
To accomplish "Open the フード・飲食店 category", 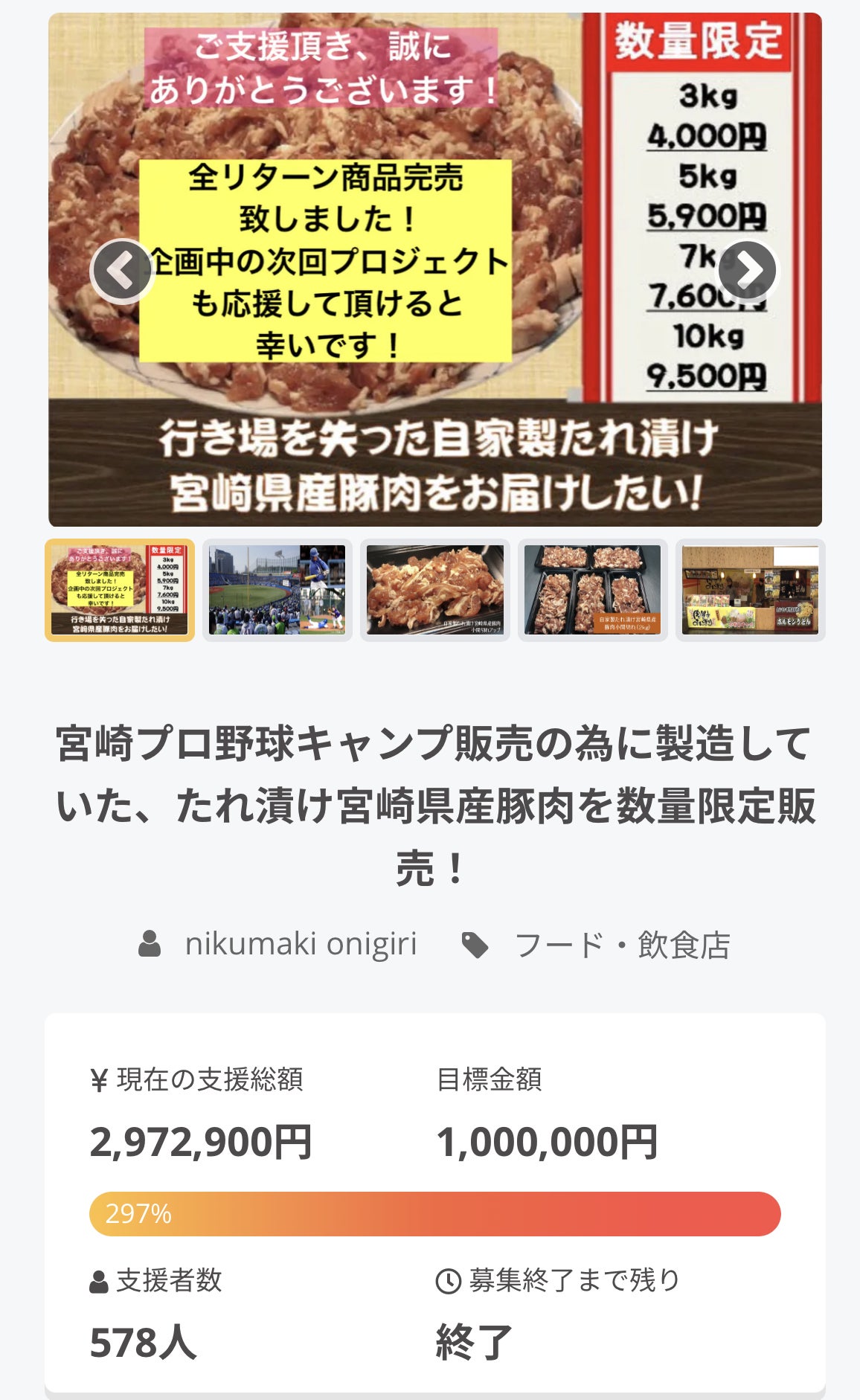I will pyautogui.click(x=622, y=945).
